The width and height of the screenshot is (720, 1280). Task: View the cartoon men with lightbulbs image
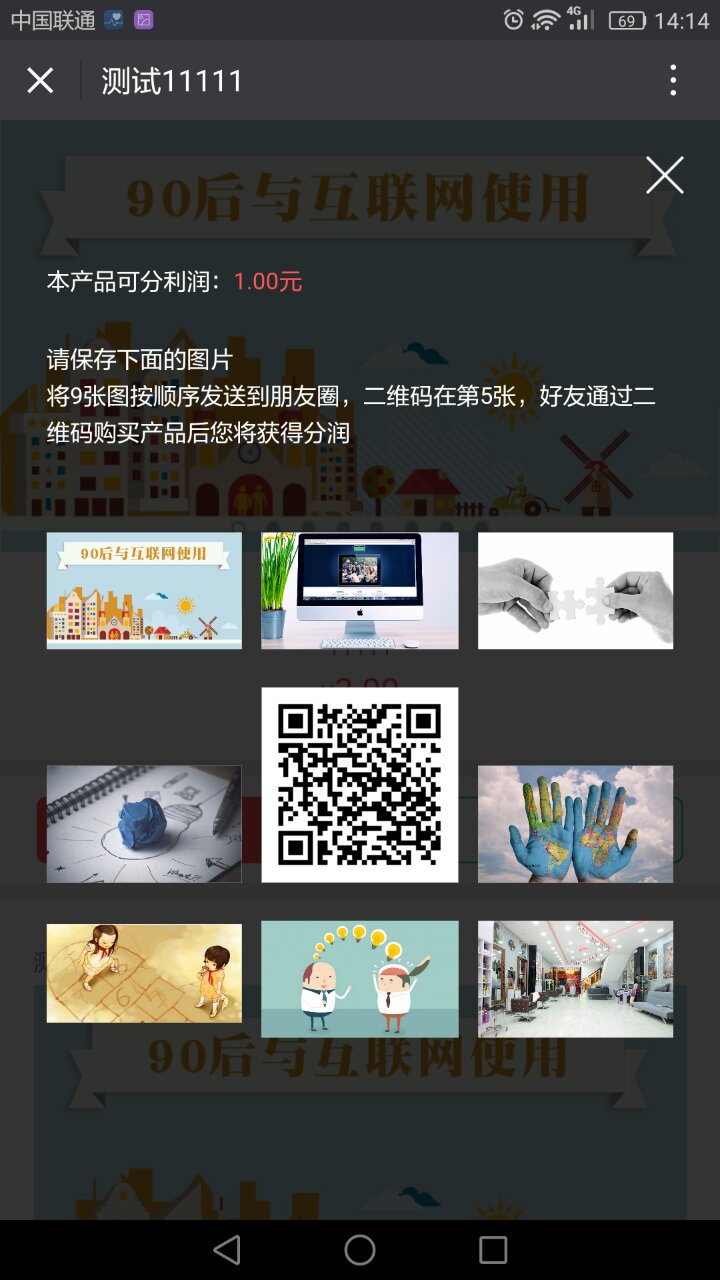click(x=360, y=979)
